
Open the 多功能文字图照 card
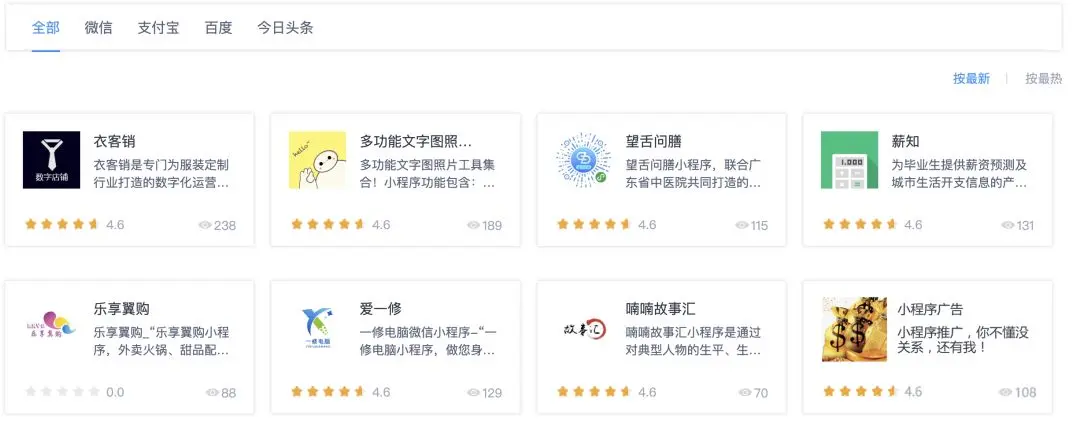click(395, 179)
